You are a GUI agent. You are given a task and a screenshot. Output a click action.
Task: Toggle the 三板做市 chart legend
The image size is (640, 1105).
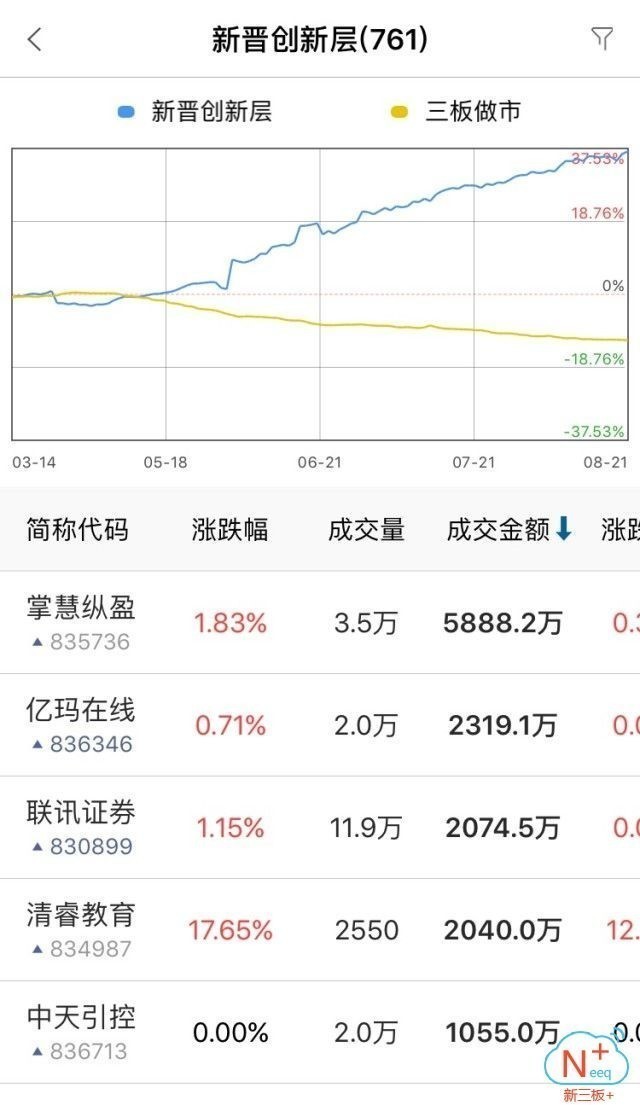click(x=456, y=112)
